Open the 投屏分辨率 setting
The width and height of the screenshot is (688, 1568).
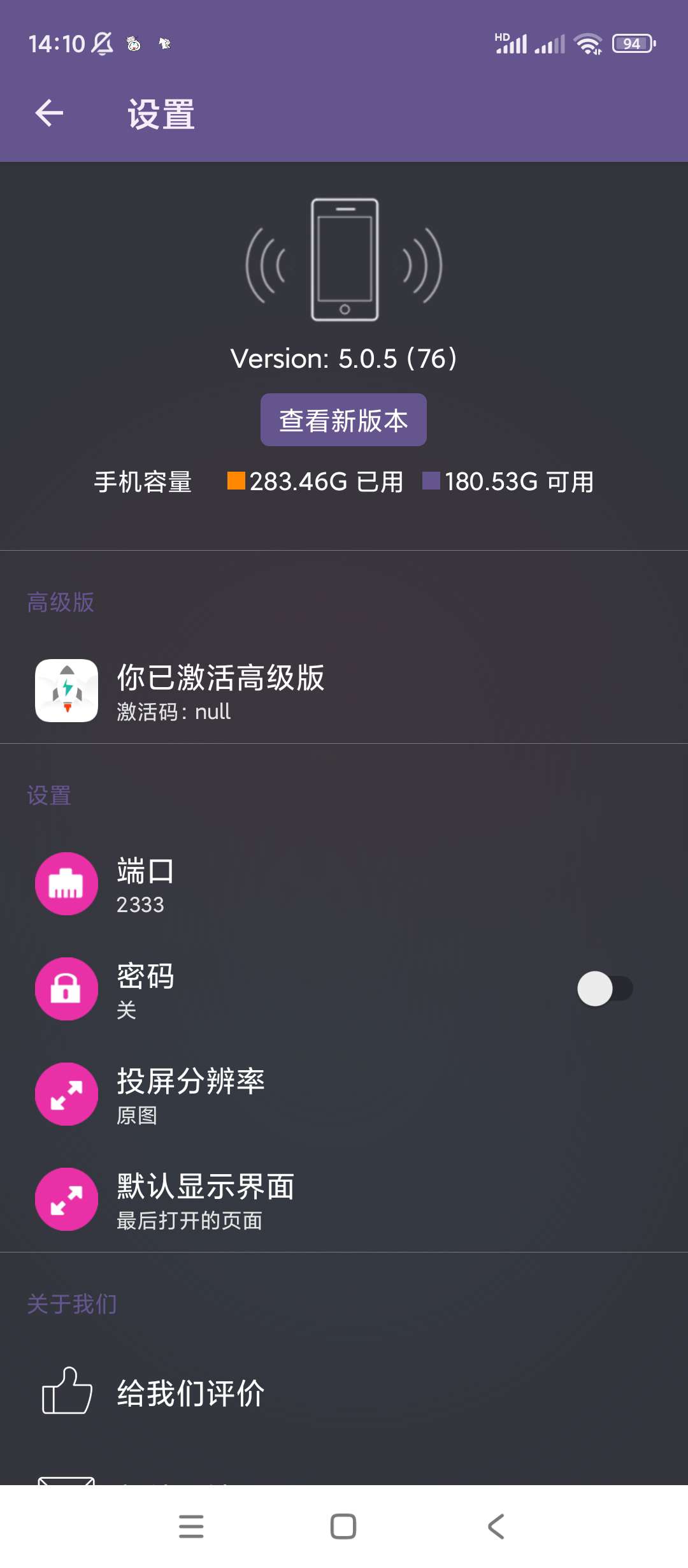coord(344,1094)
